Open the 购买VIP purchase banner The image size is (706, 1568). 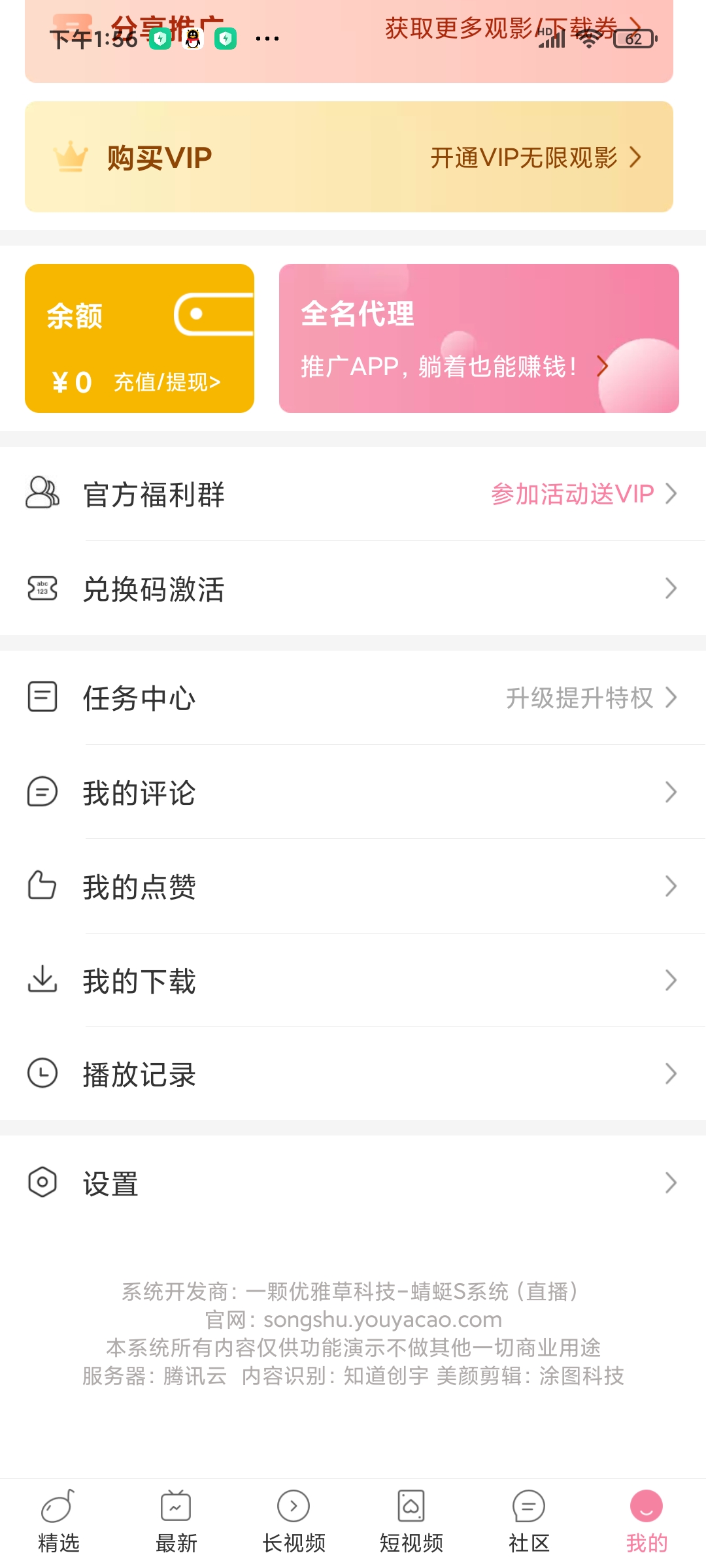[x=349, y=157]
